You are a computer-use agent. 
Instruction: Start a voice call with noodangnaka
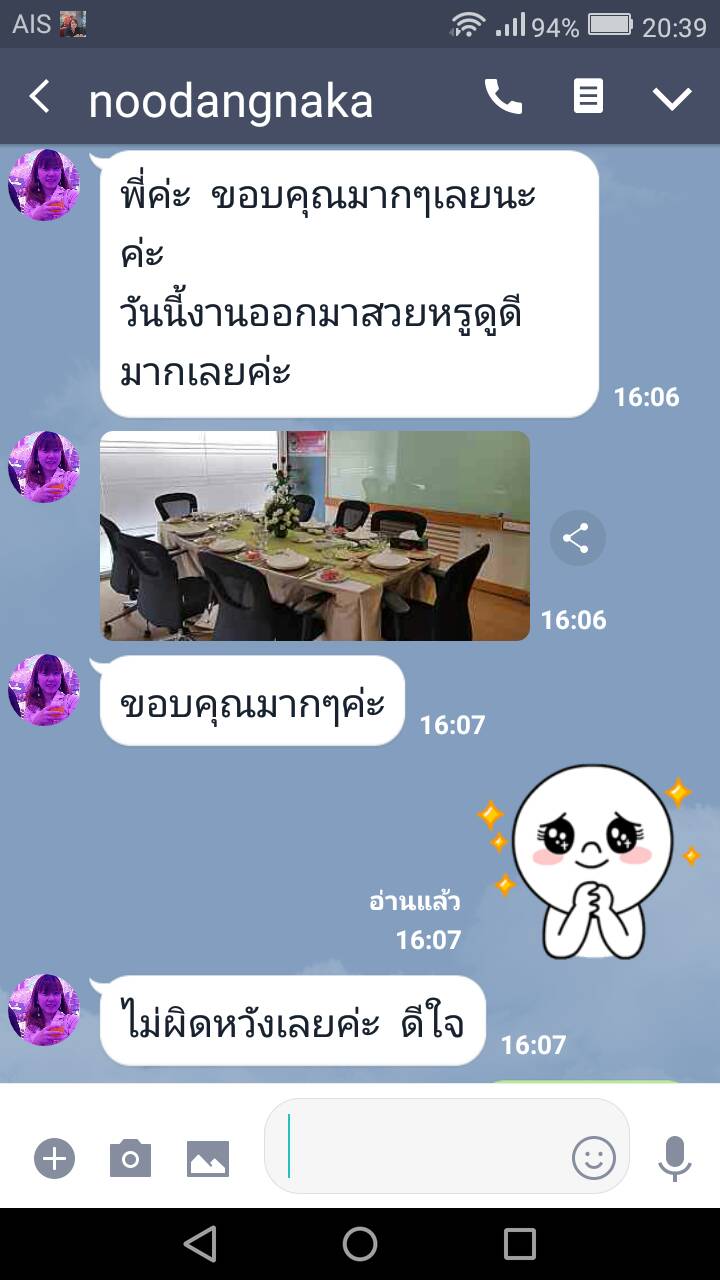coord(503,97)
